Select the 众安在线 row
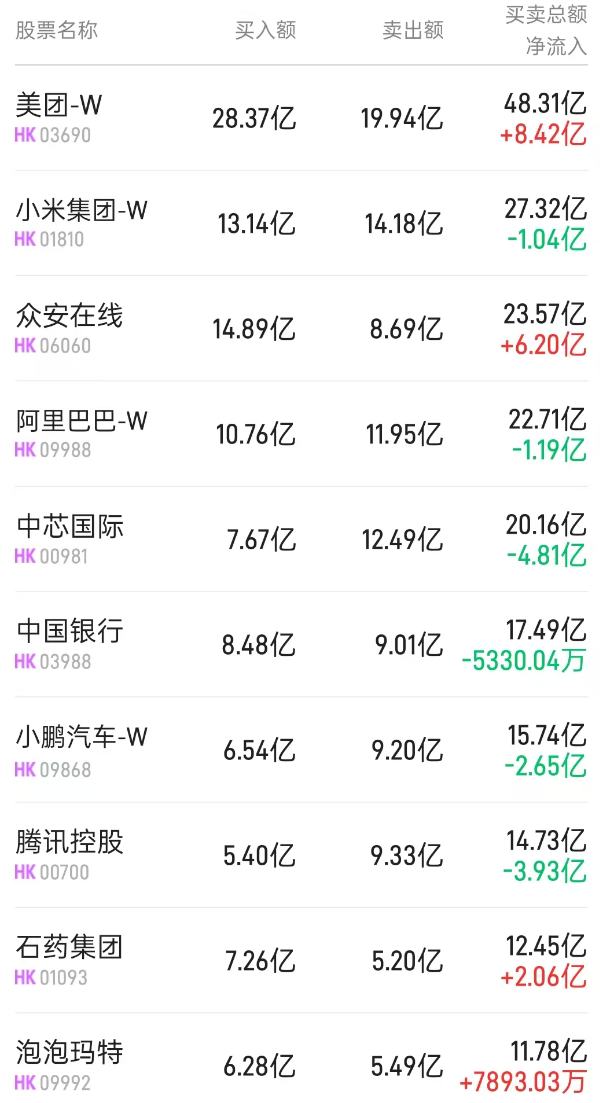 300,329
